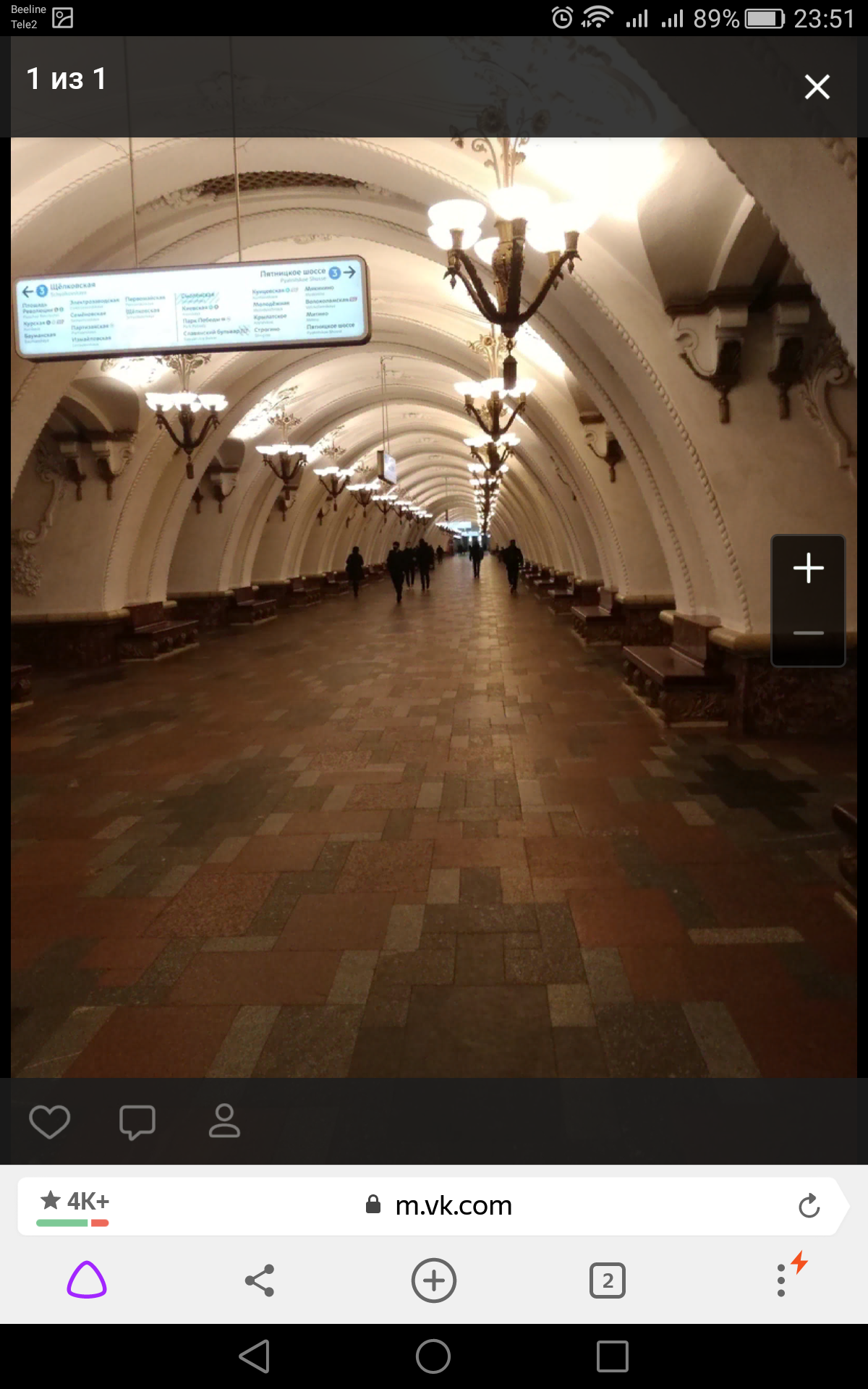Viewport: 868px width, 1389px height.
Task: Close the photo viewer
Action: [817, 87]
